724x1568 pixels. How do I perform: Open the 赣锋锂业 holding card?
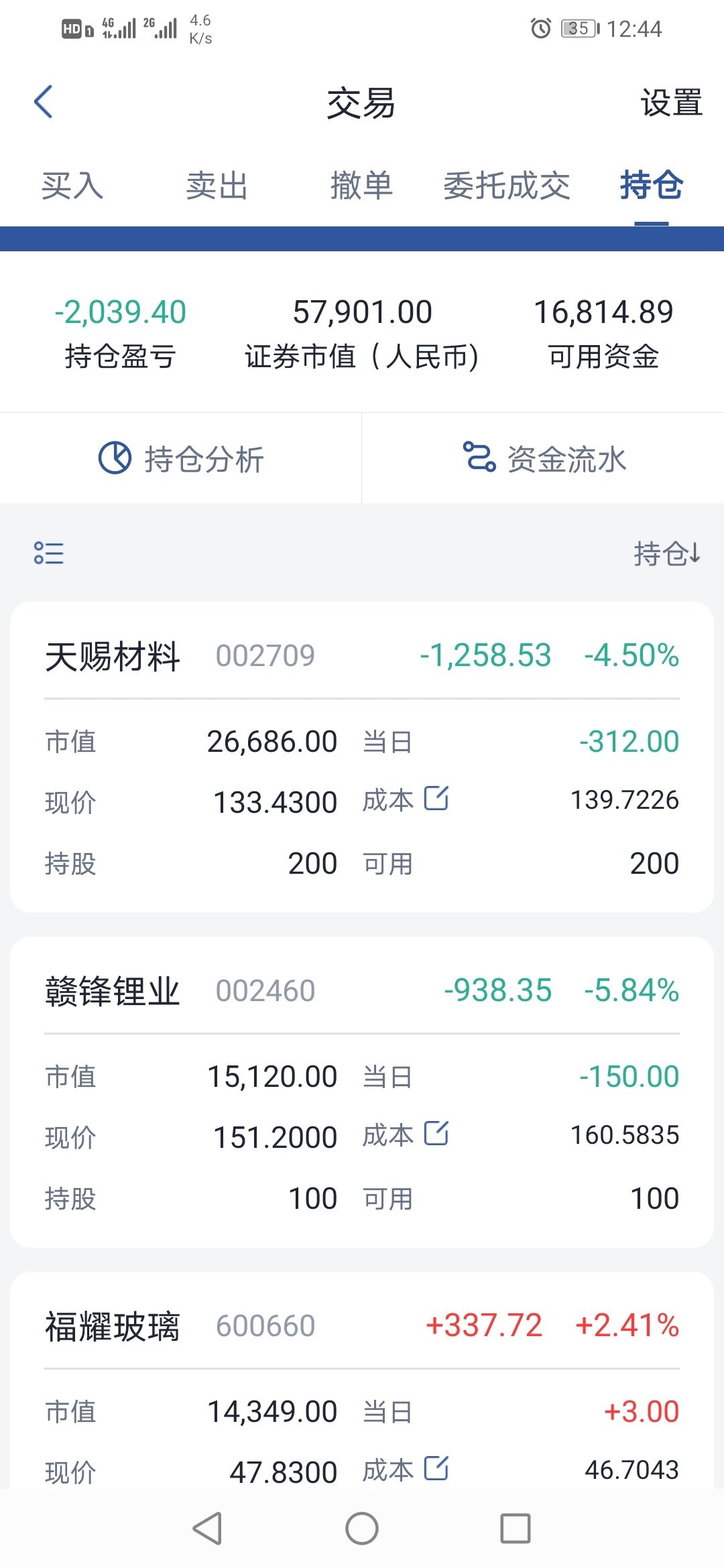click(113, 991)
